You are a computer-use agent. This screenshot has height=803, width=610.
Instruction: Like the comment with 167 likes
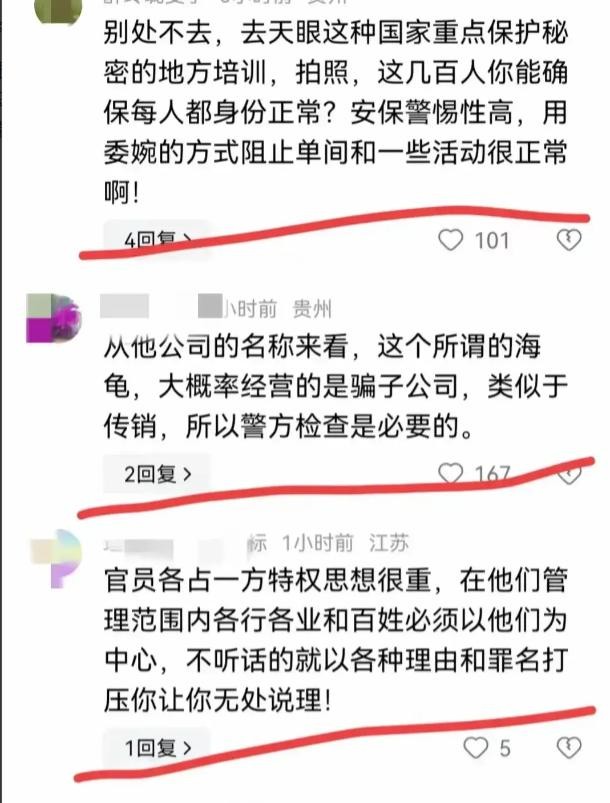tap(452, 473)
